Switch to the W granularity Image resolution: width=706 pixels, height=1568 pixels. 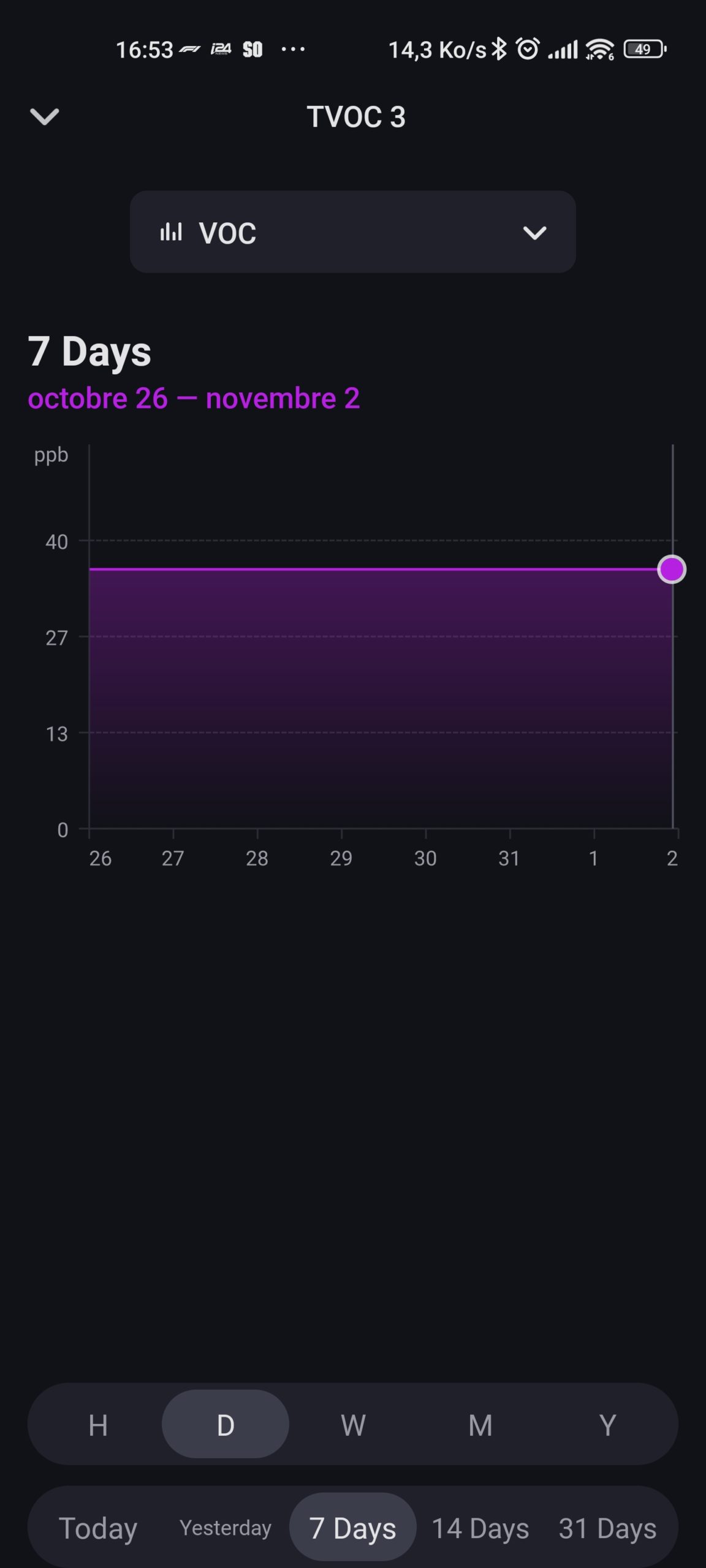pyautogui.click(x=353, y=1425)
